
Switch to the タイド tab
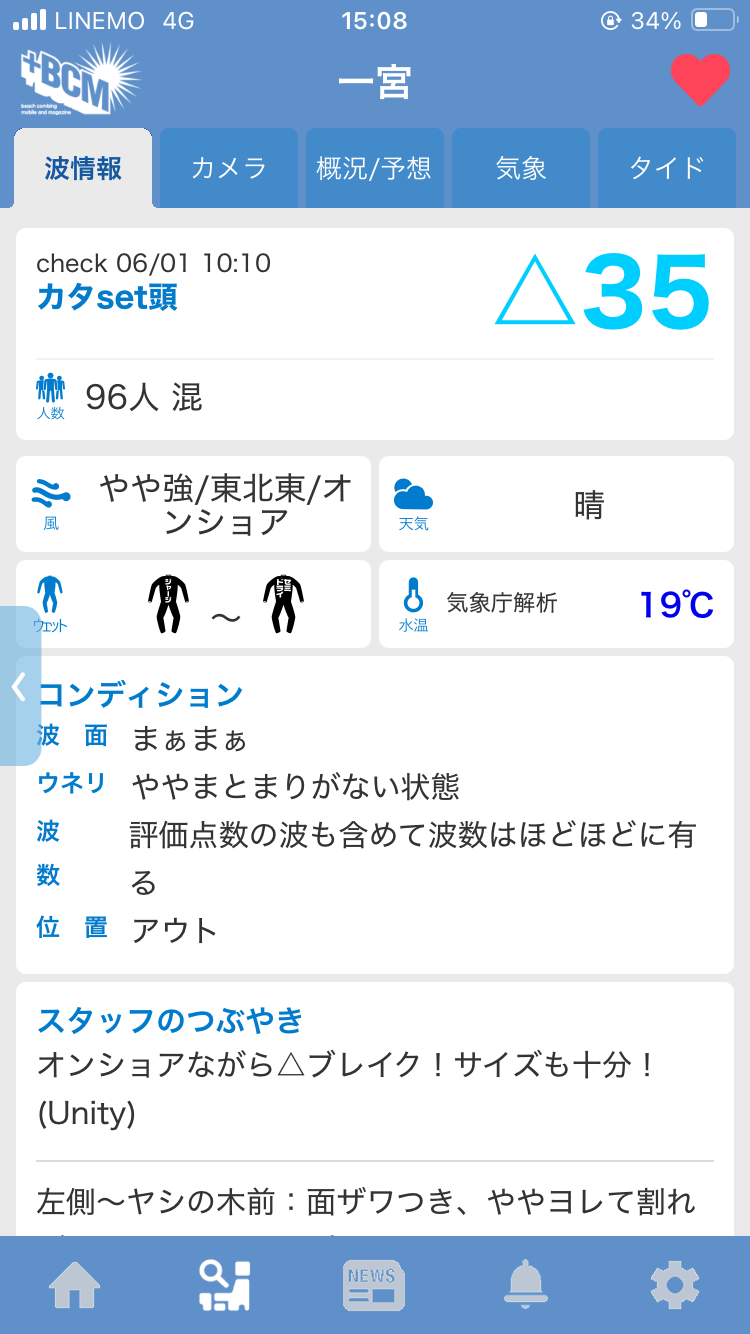(667, 168)
